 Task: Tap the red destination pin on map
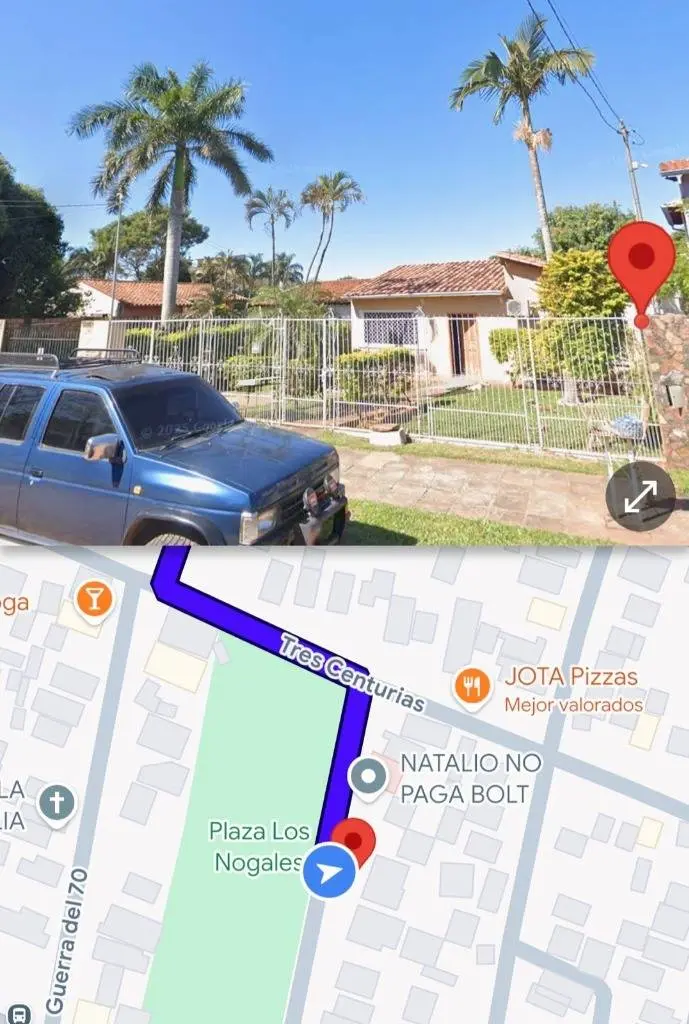(353, 839)
